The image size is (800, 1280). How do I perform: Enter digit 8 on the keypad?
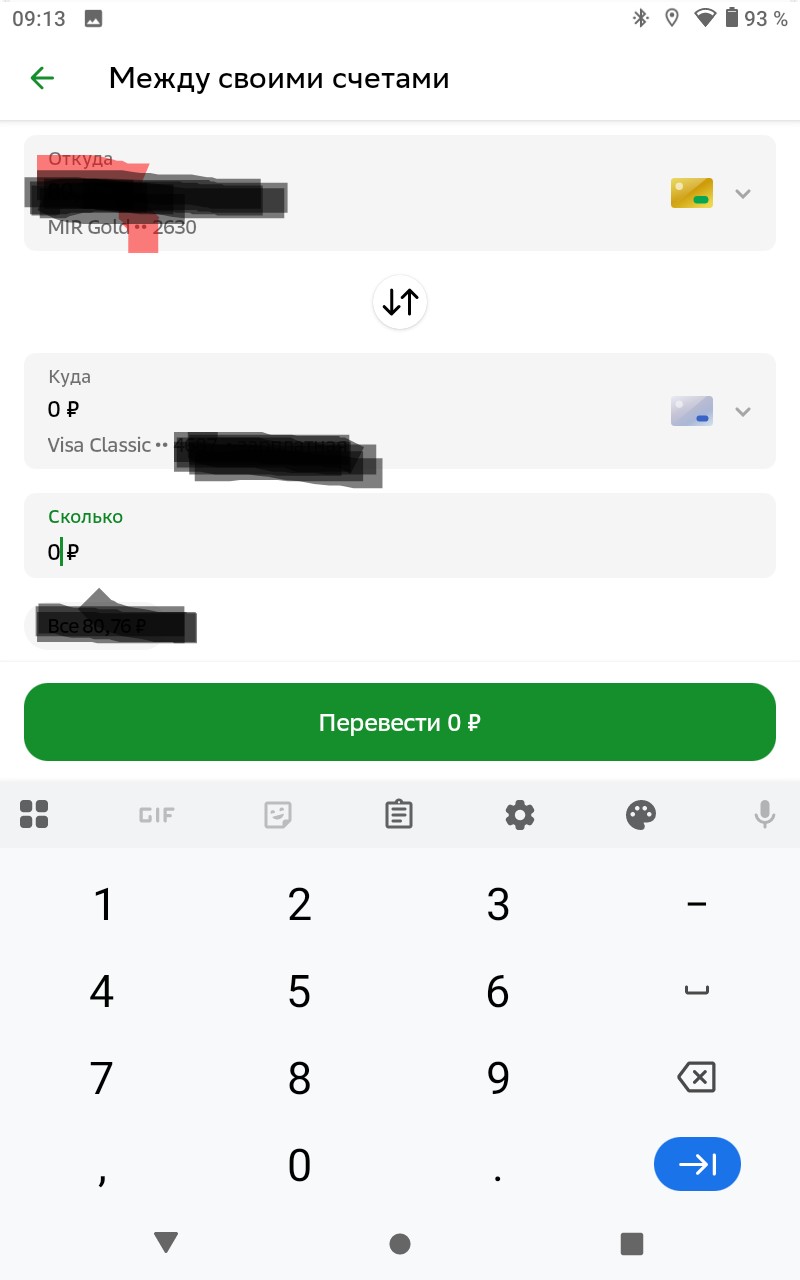pos(300,1079)
